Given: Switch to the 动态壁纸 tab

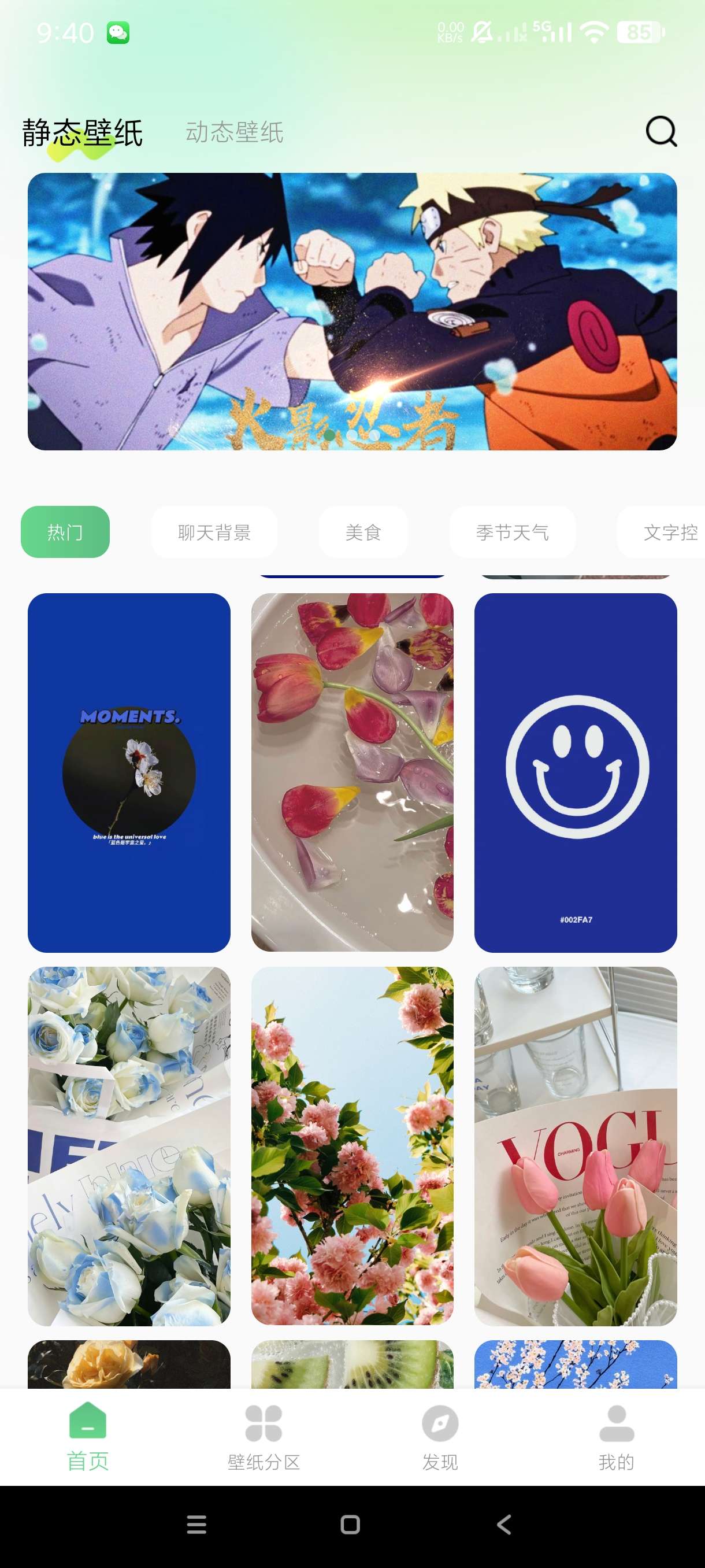Looking at the screenshot, I should pyautogui.click(x=234, y=132).
